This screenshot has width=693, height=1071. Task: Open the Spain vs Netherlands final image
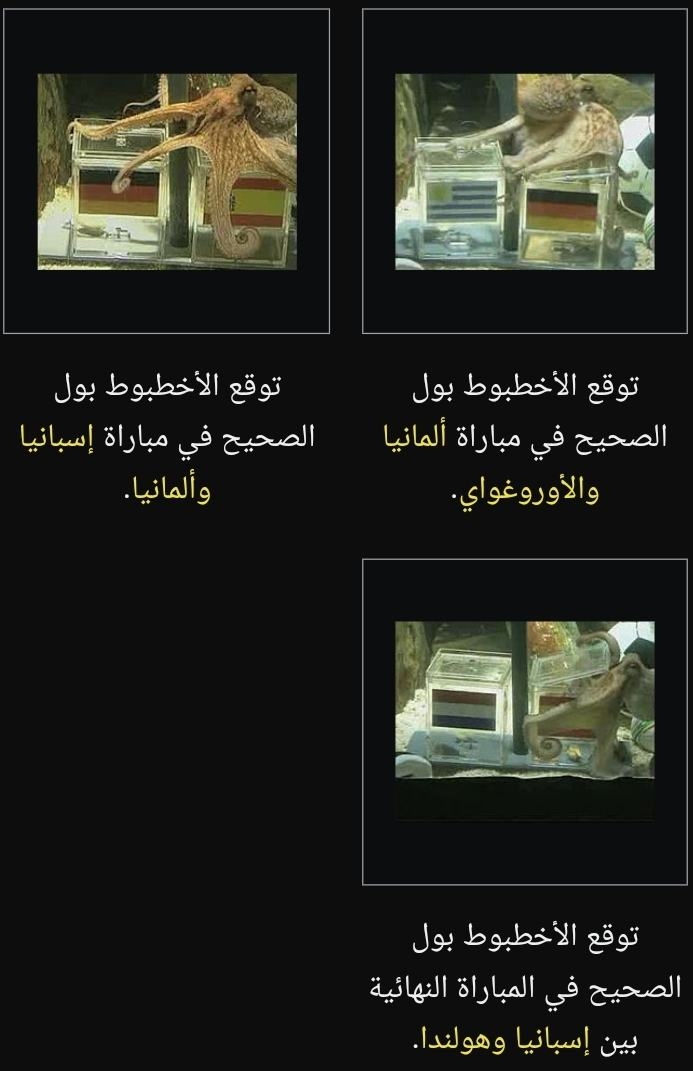tap(525, 721)
